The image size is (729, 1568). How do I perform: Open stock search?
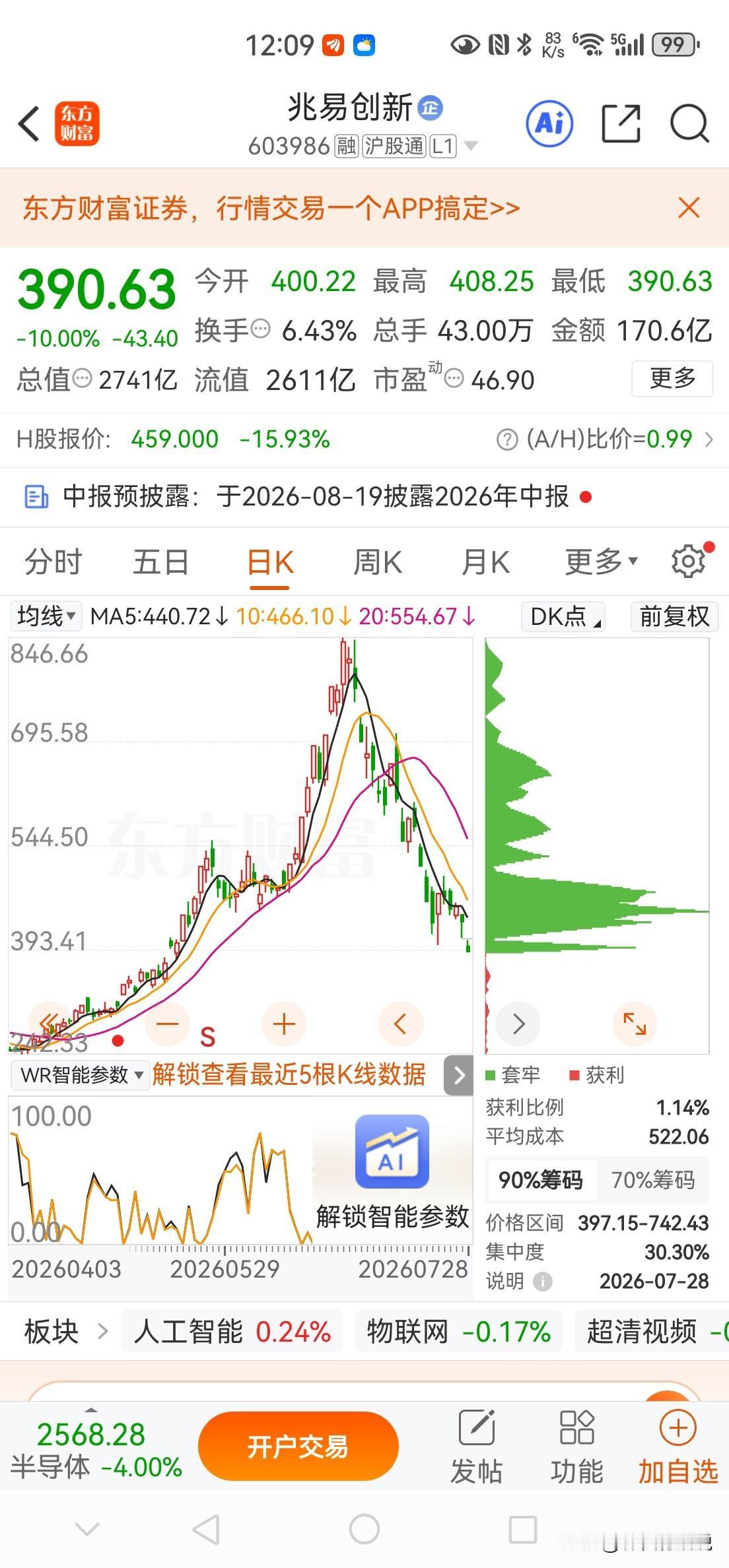[689, 123]
